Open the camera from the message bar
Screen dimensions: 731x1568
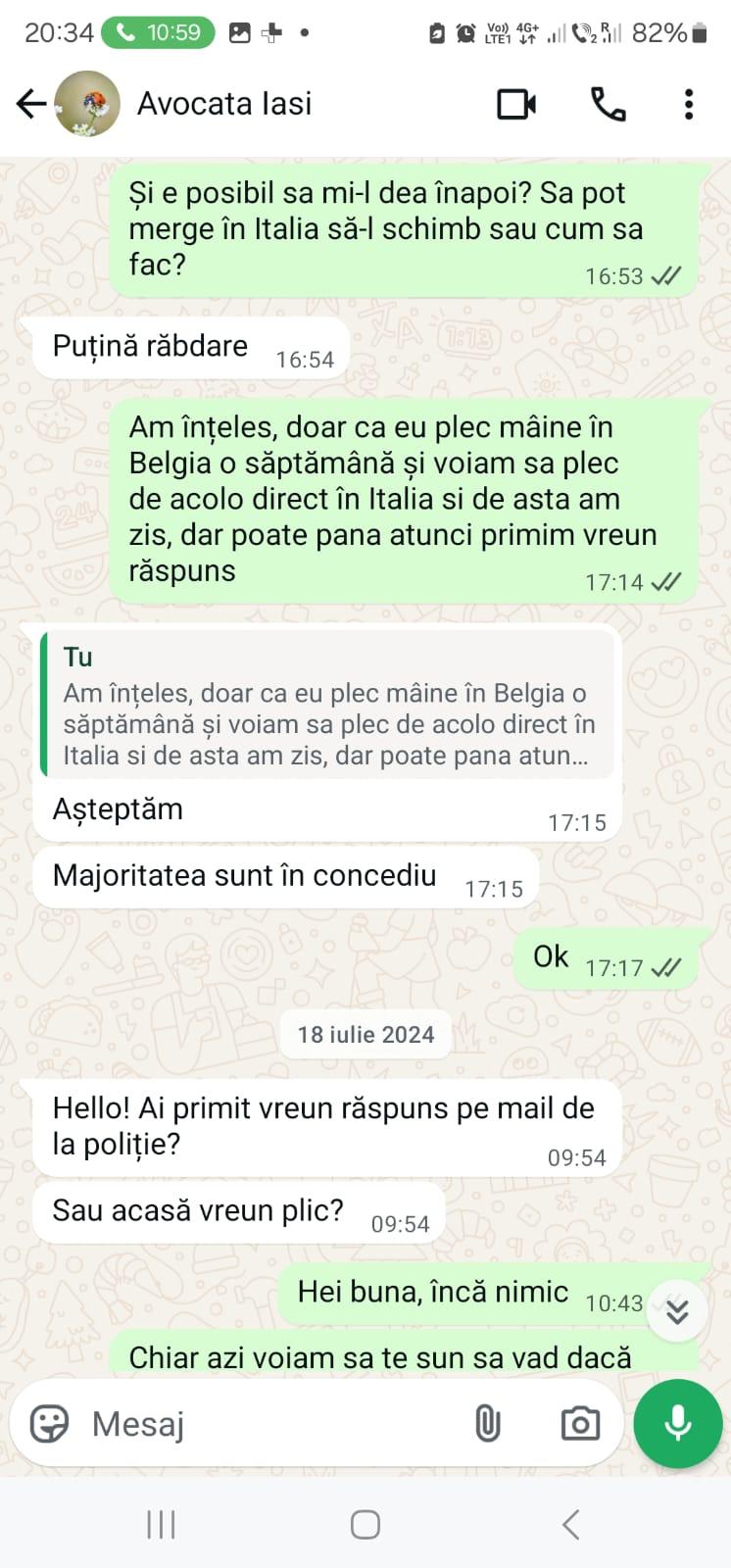(580, 1424)
